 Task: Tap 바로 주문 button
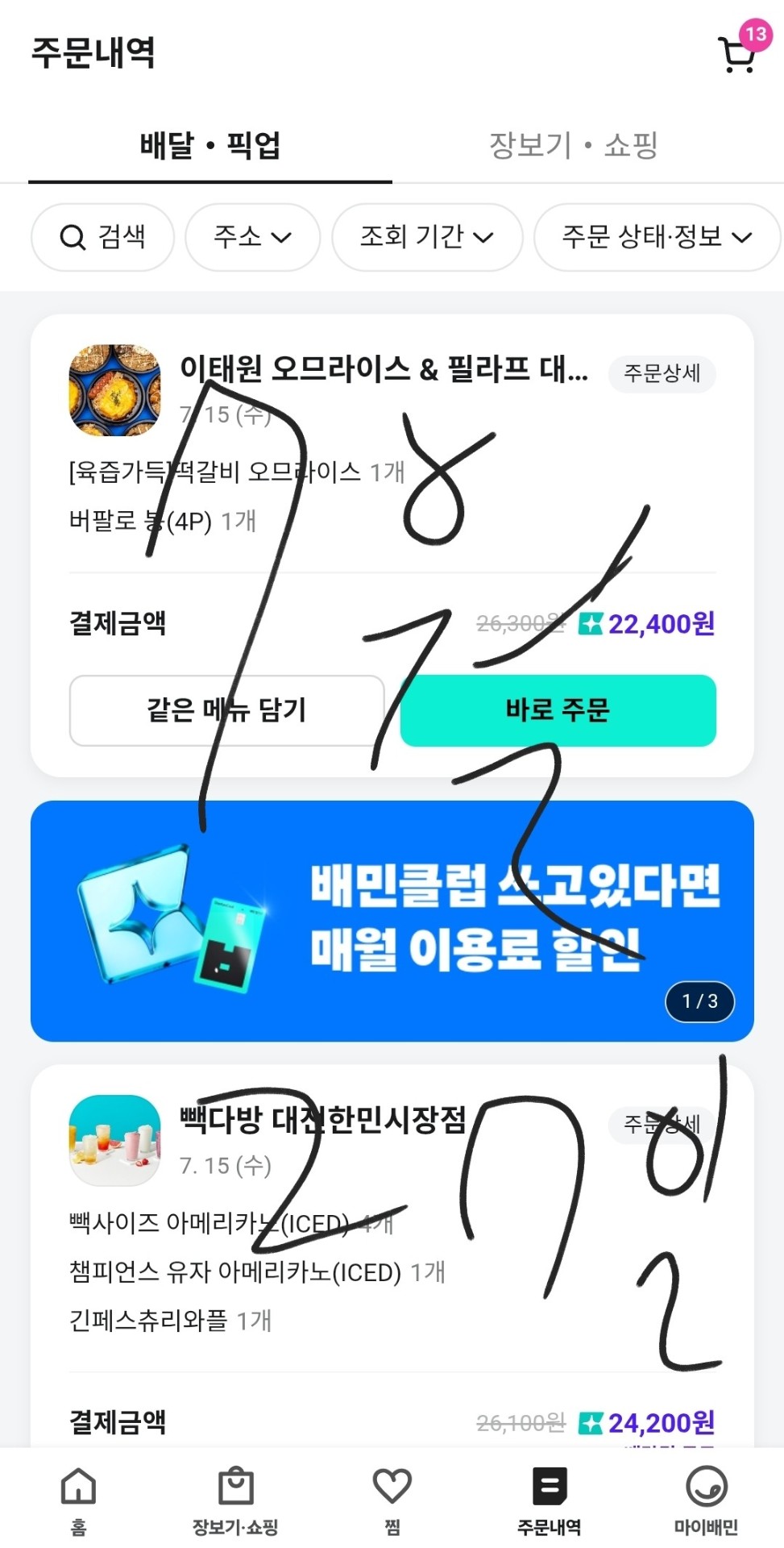coord(558,710)
